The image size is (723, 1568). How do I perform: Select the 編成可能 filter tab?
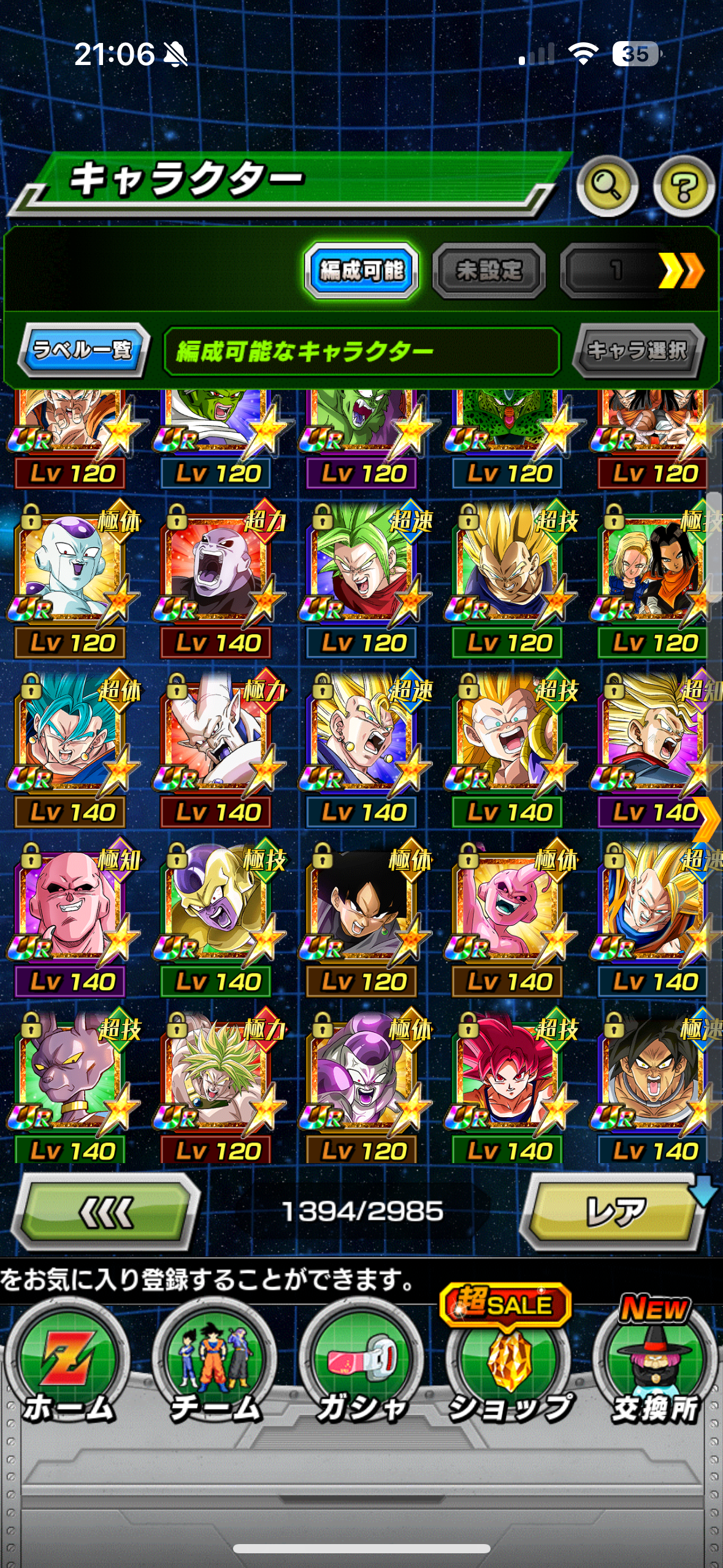(362, 271)
